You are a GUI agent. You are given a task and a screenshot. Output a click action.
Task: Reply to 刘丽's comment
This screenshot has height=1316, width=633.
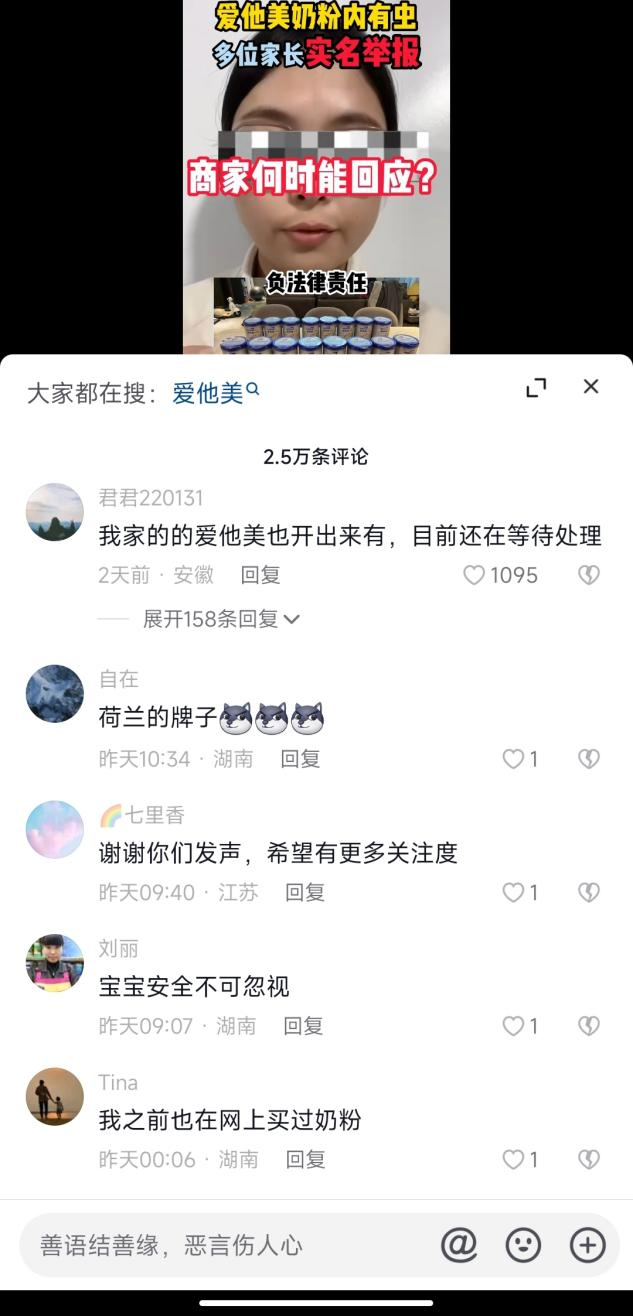pos(302,1026)
